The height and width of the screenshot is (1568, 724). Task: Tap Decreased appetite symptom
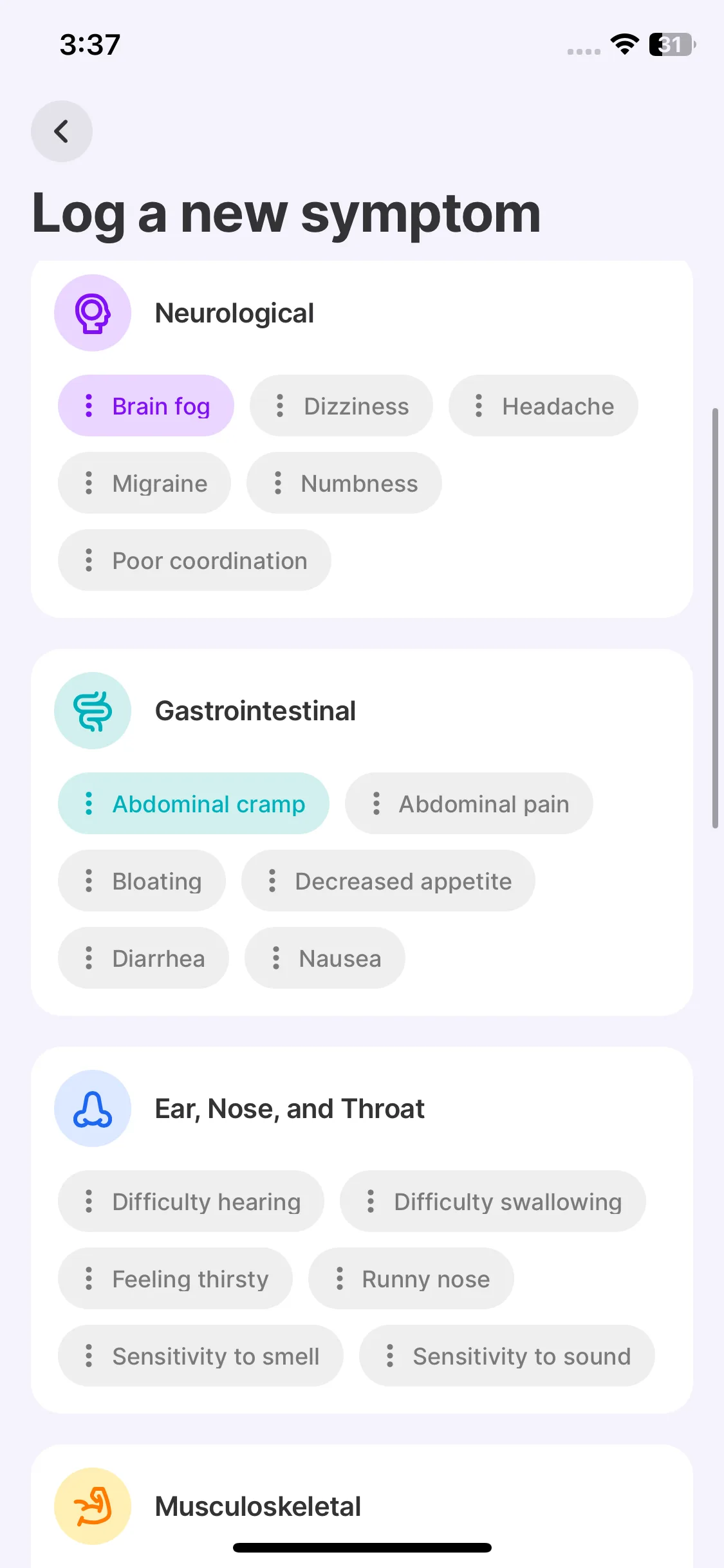pos(388,881)
